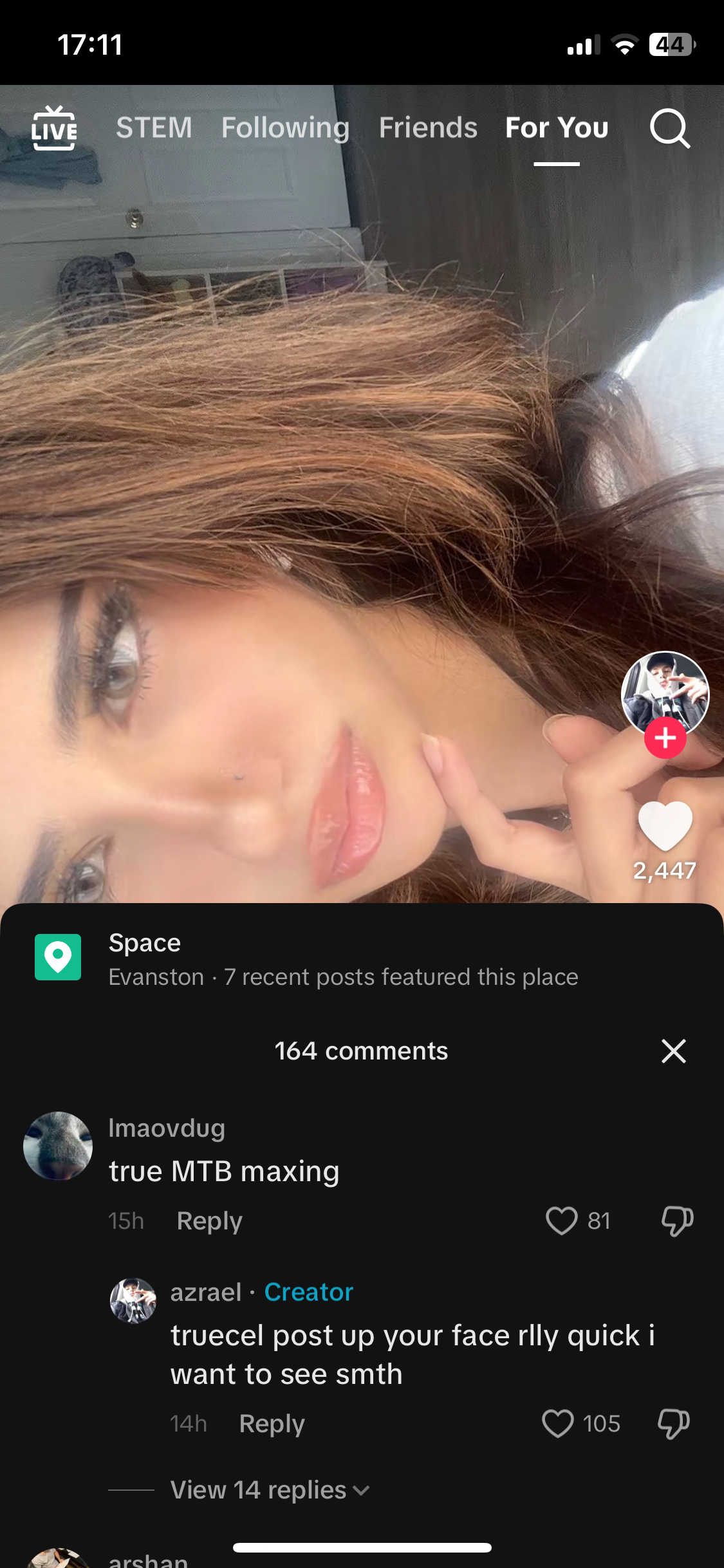Open lmaovdug's profile picture
Screen dimensions: 724x1568
click(x=58, y=1146)
